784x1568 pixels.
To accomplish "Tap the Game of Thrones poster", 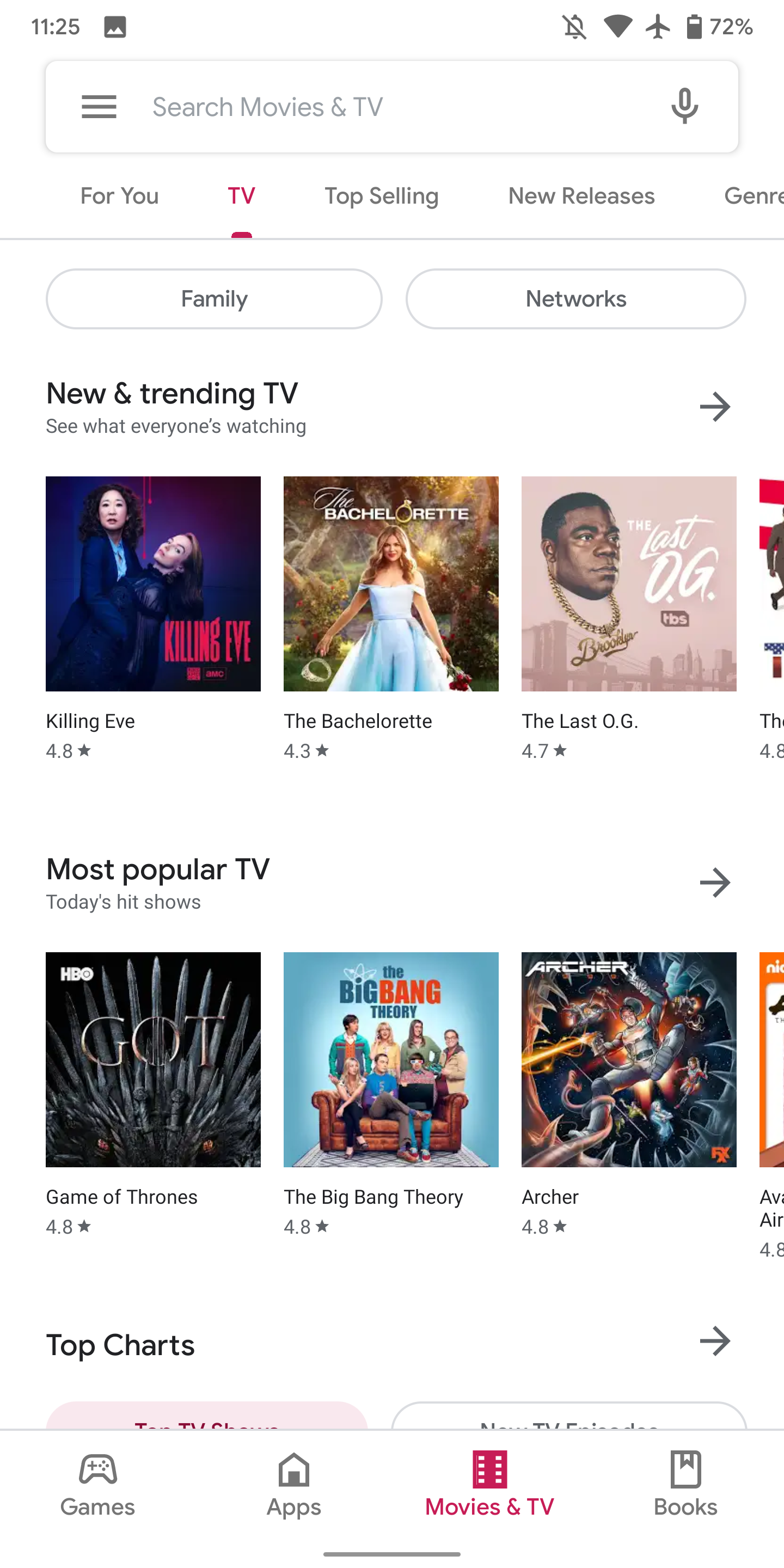I will pyautogui.click(x=153, y=1059).
